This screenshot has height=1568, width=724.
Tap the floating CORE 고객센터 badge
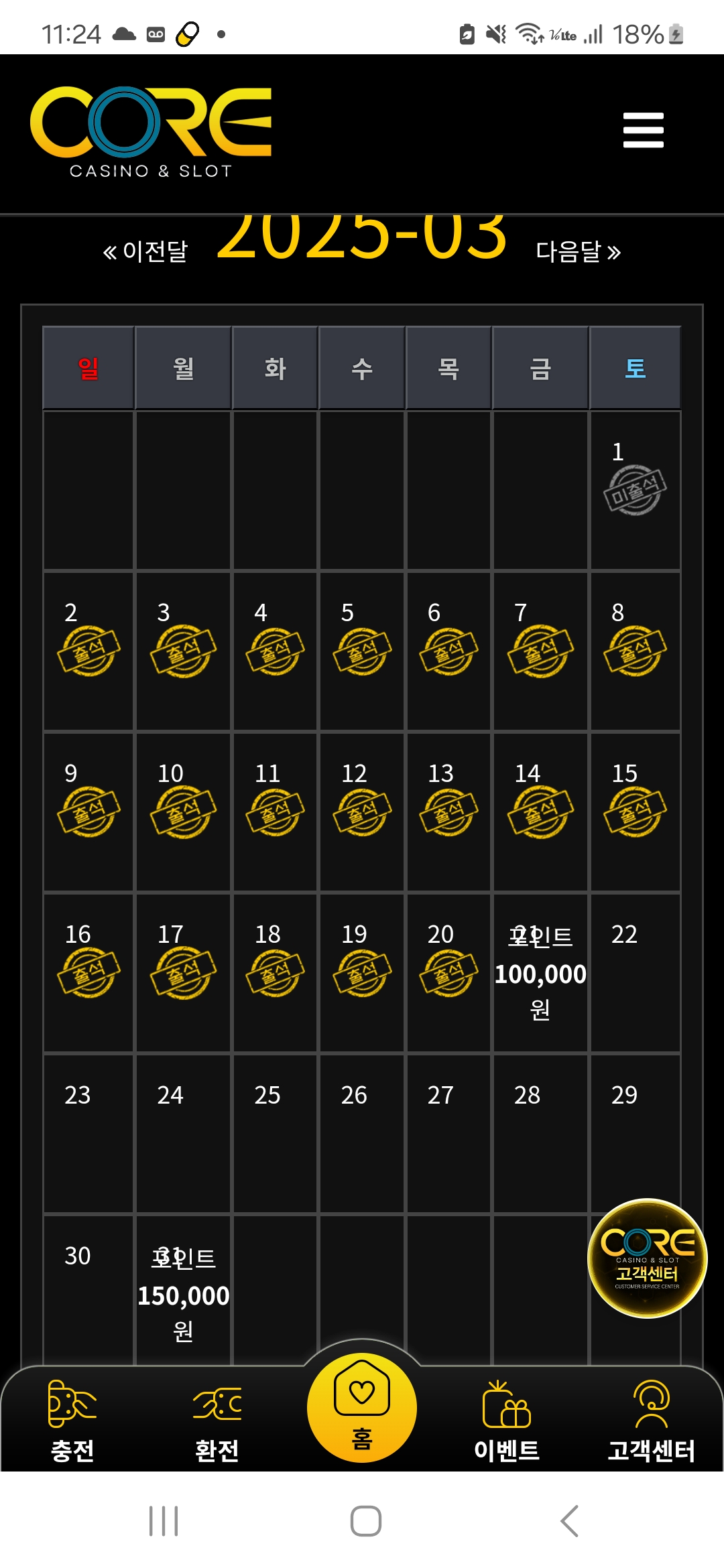(647, 1258)
